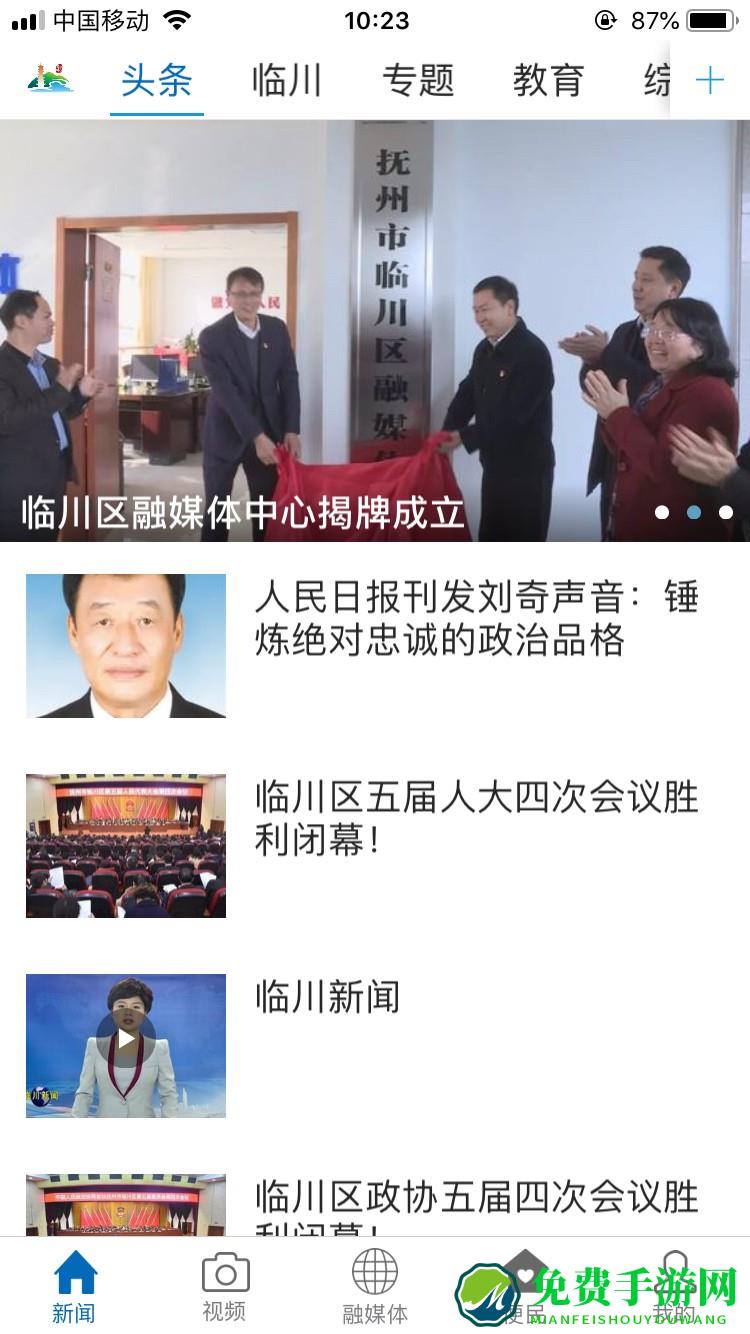Switch to the 视频 bottom tab

click(x=225, y=1288)
